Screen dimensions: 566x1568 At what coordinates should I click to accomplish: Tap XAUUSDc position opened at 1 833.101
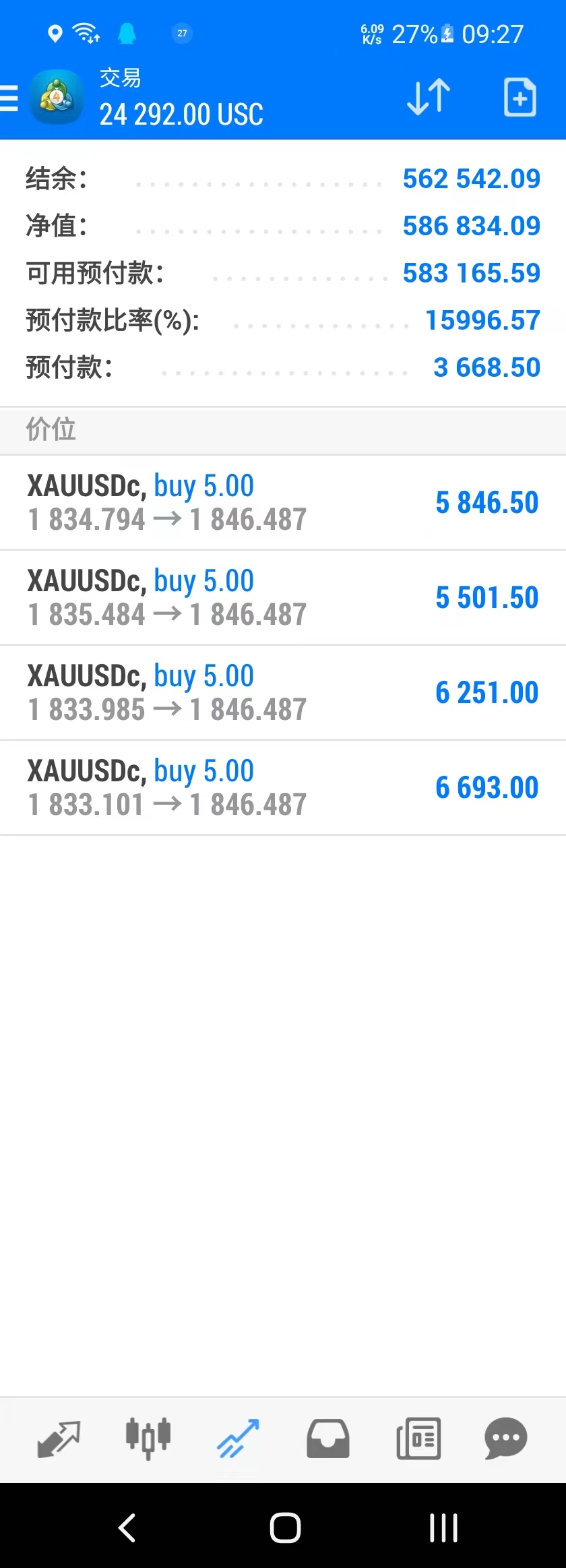coord(283,788)
